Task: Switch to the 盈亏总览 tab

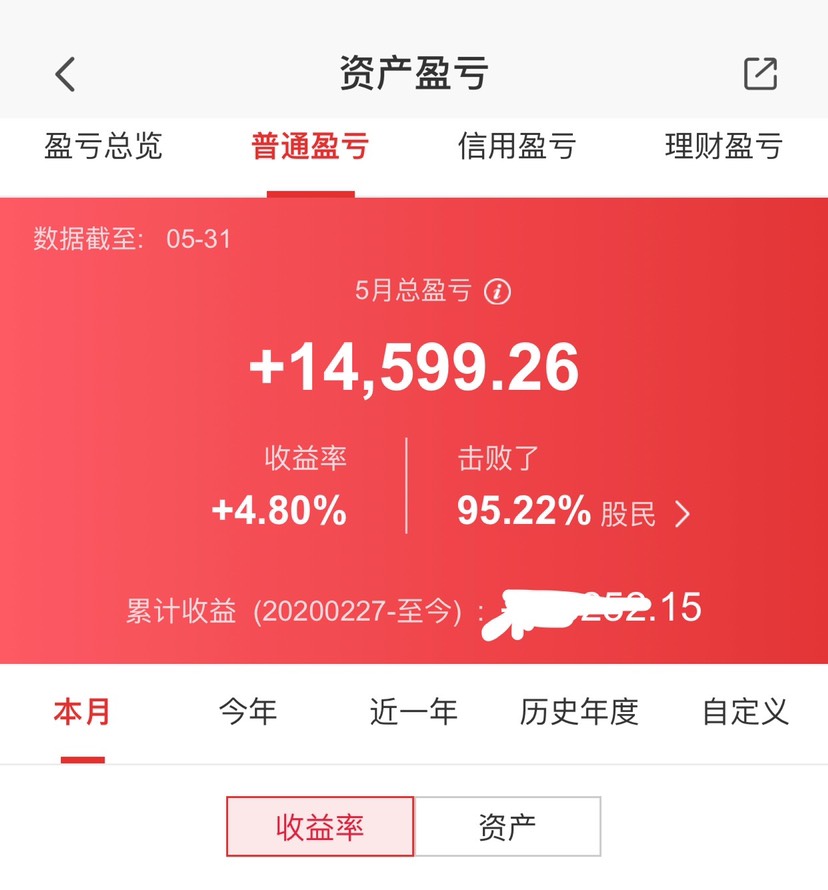Action: (x=103, y=147)
